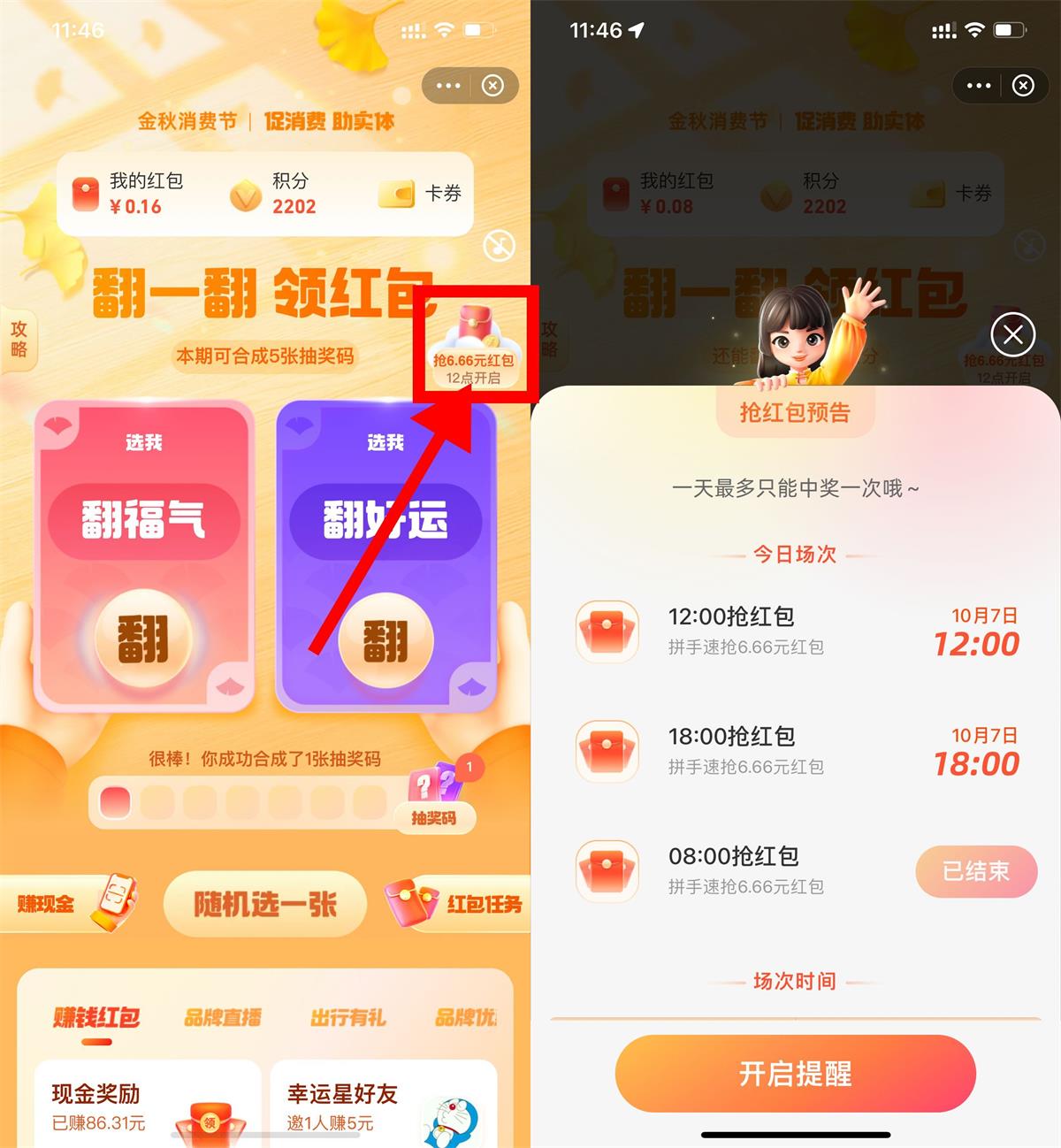View 积分 points details
The width and height of the screenshot is (1061, 1148).
[x=274, y=194]
